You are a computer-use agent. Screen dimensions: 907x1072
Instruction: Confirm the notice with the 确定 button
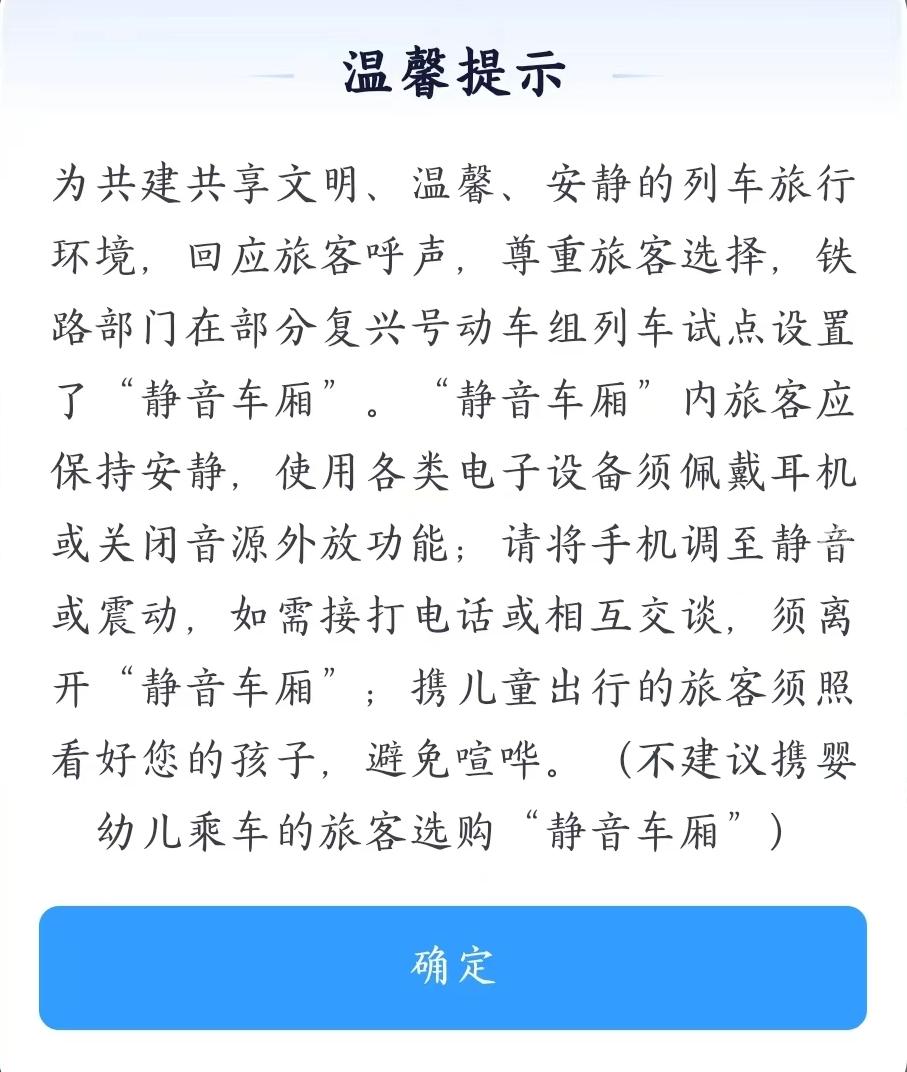[452, 967]
